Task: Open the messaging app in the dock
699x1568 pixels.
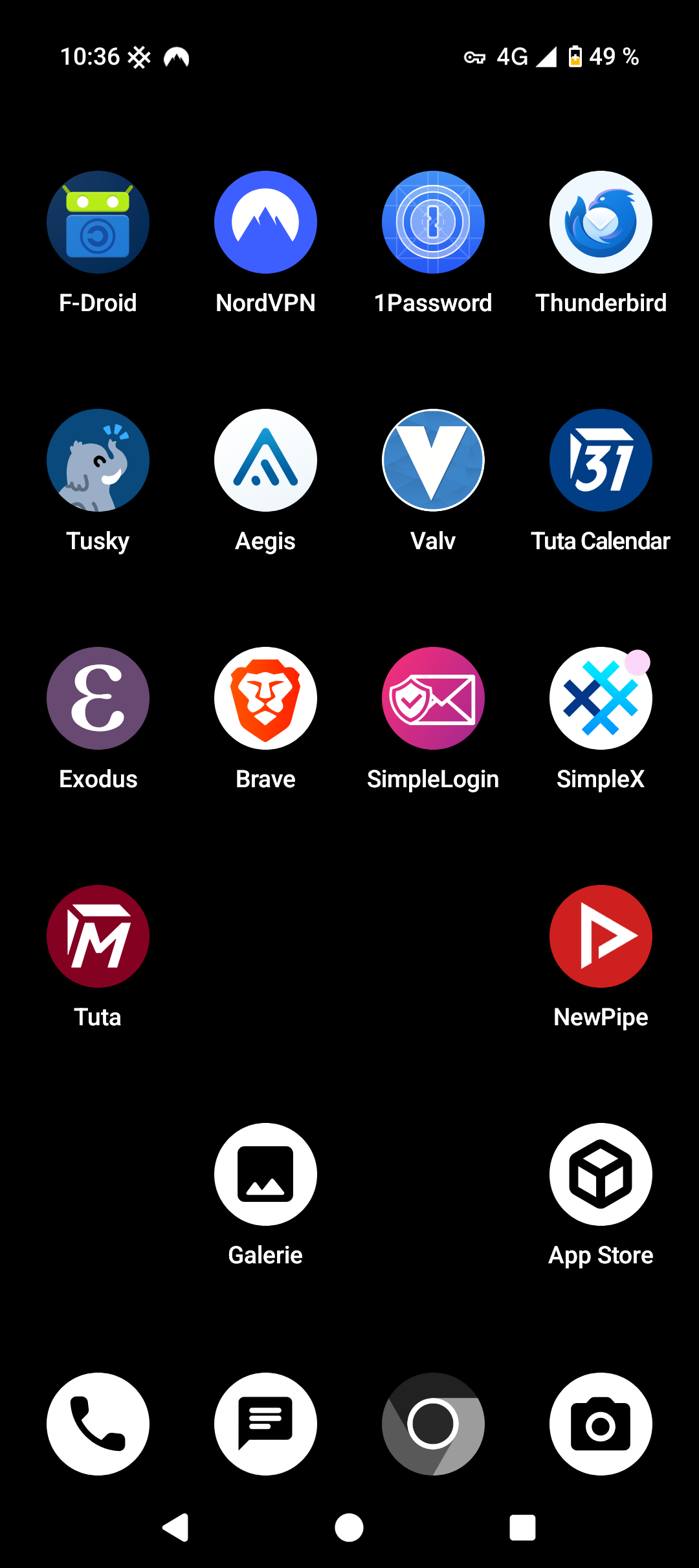Action: pyautogui.click(x=265, y=1424)
